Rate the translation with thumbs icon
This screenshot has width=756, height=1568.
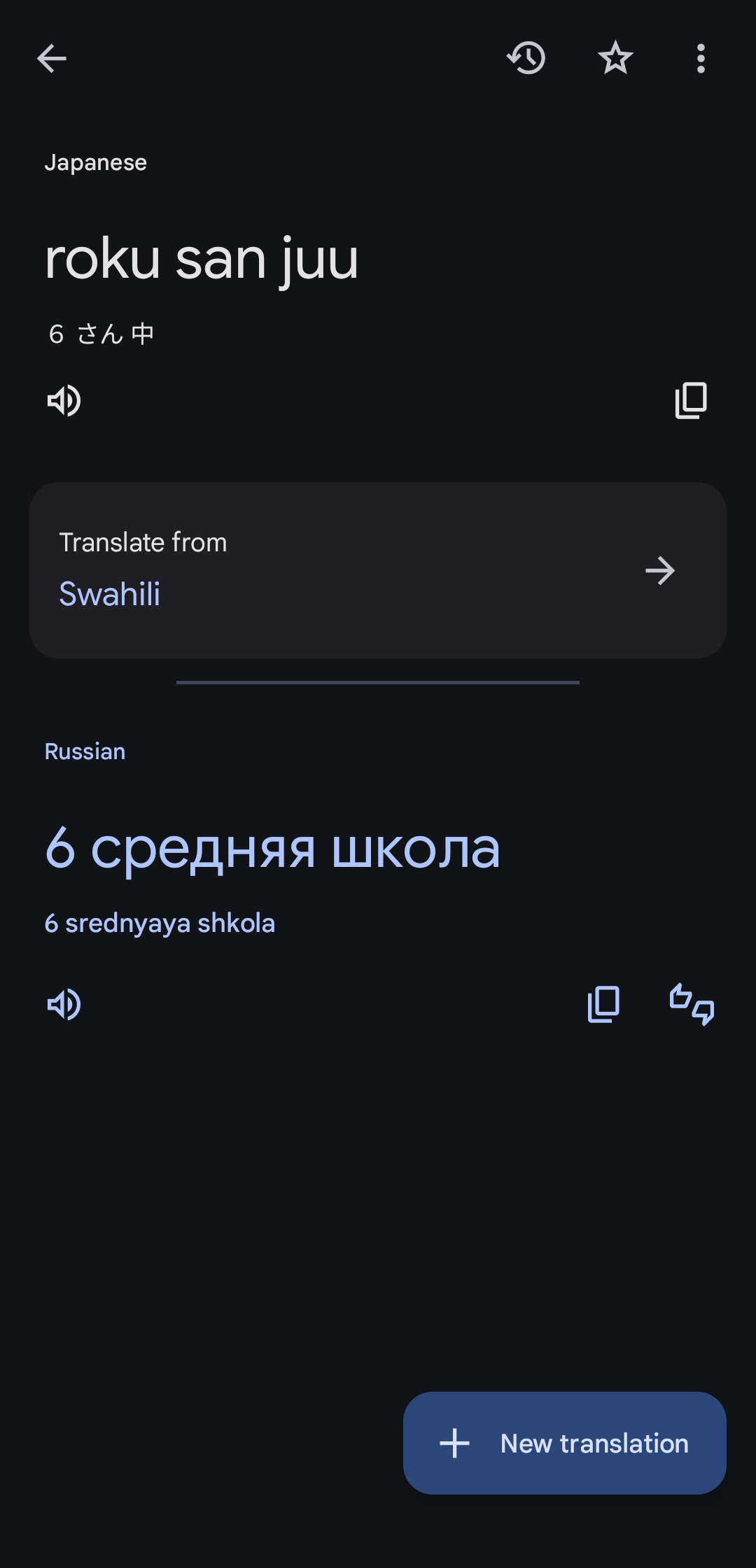692,1005
